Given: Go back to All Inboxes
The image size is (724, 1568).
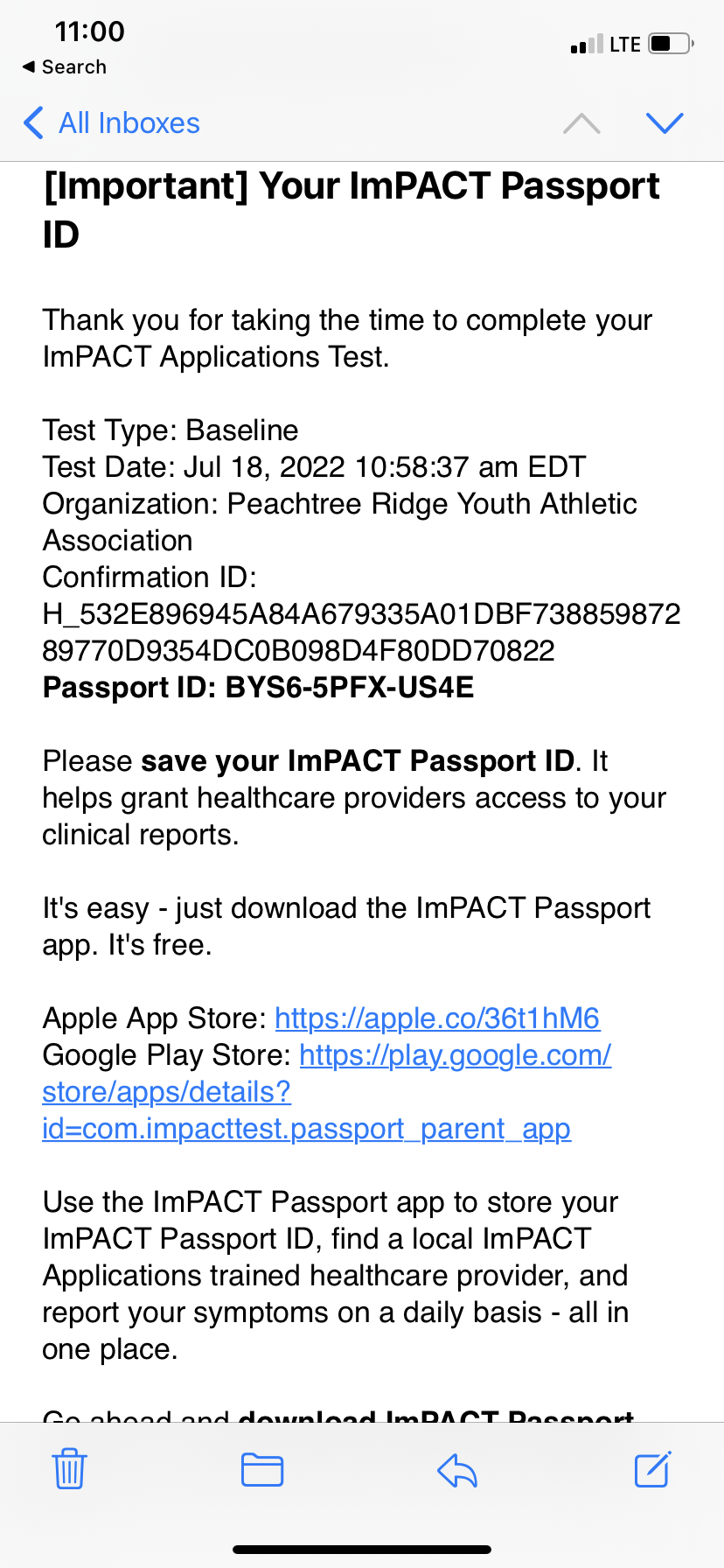Looking at the screenshot, I should [x=112, y=123].
